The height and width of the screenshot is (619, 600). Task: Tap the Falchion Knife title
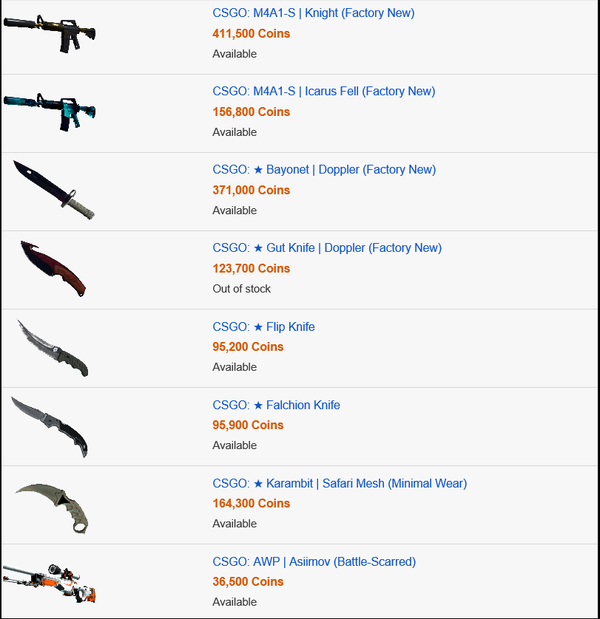(276, 405)
